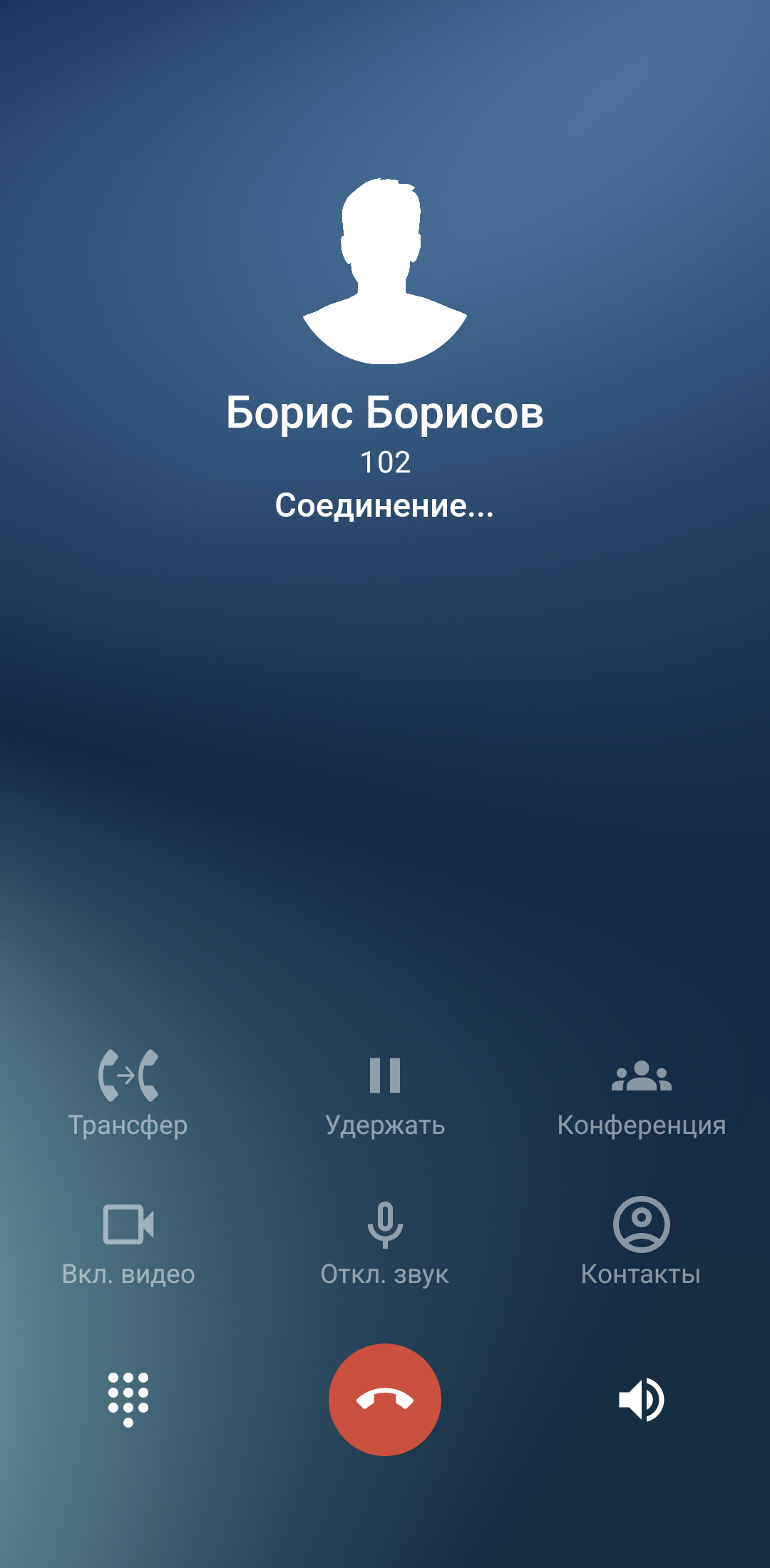Open Контакты contacts list
Screen dimensions: 770x1568
point(642,1242)
